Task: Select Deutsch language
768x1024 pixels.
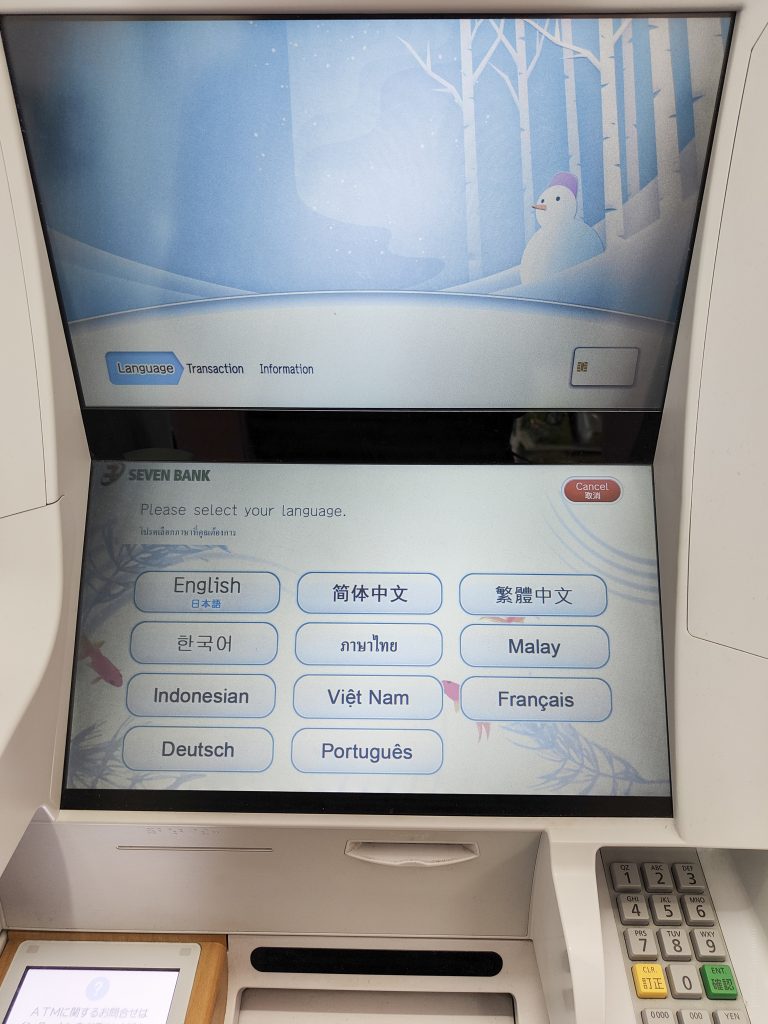Action: tap(198, 749)
